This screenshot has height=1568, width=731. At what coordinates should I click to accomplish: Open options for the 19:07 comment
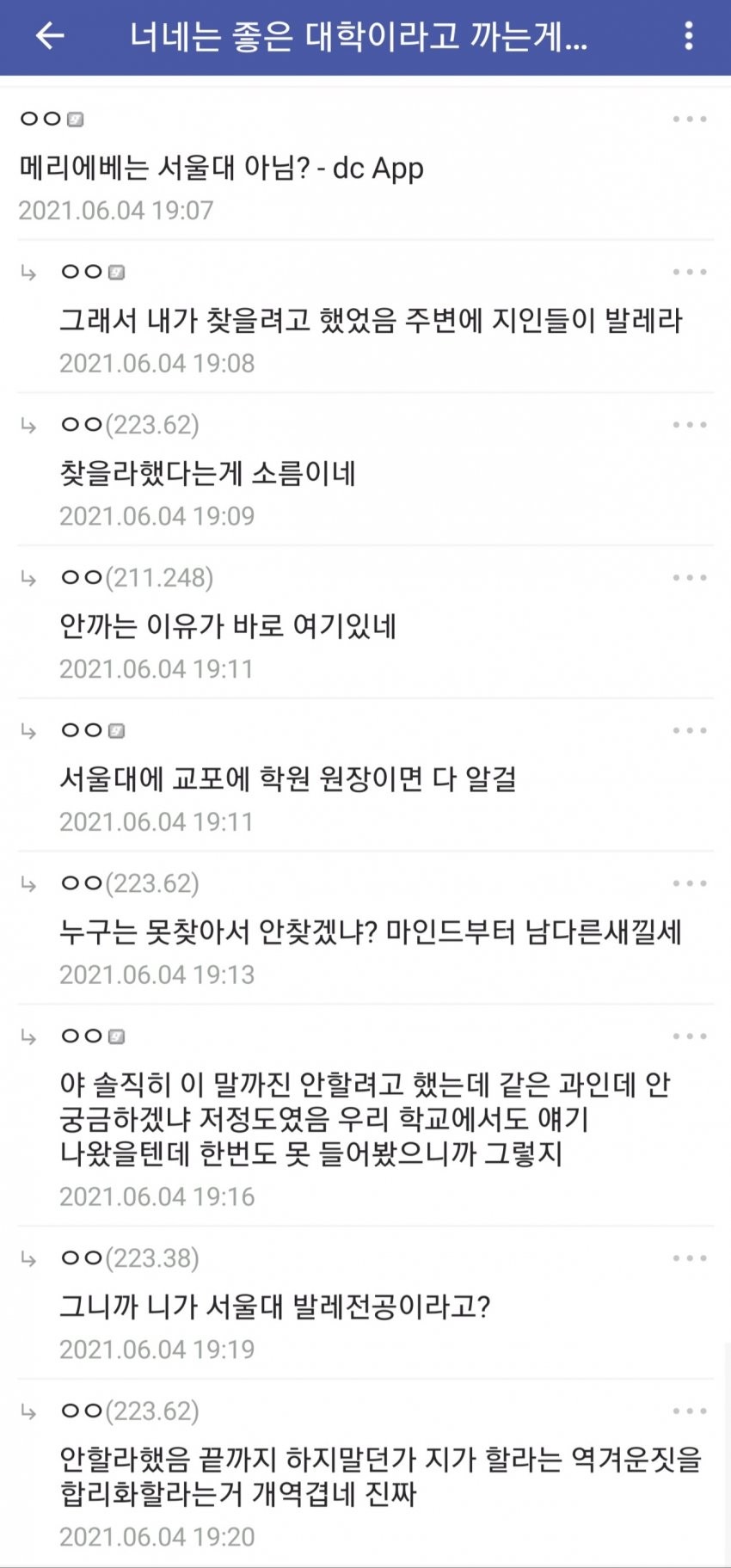click(x=690, y=119)
